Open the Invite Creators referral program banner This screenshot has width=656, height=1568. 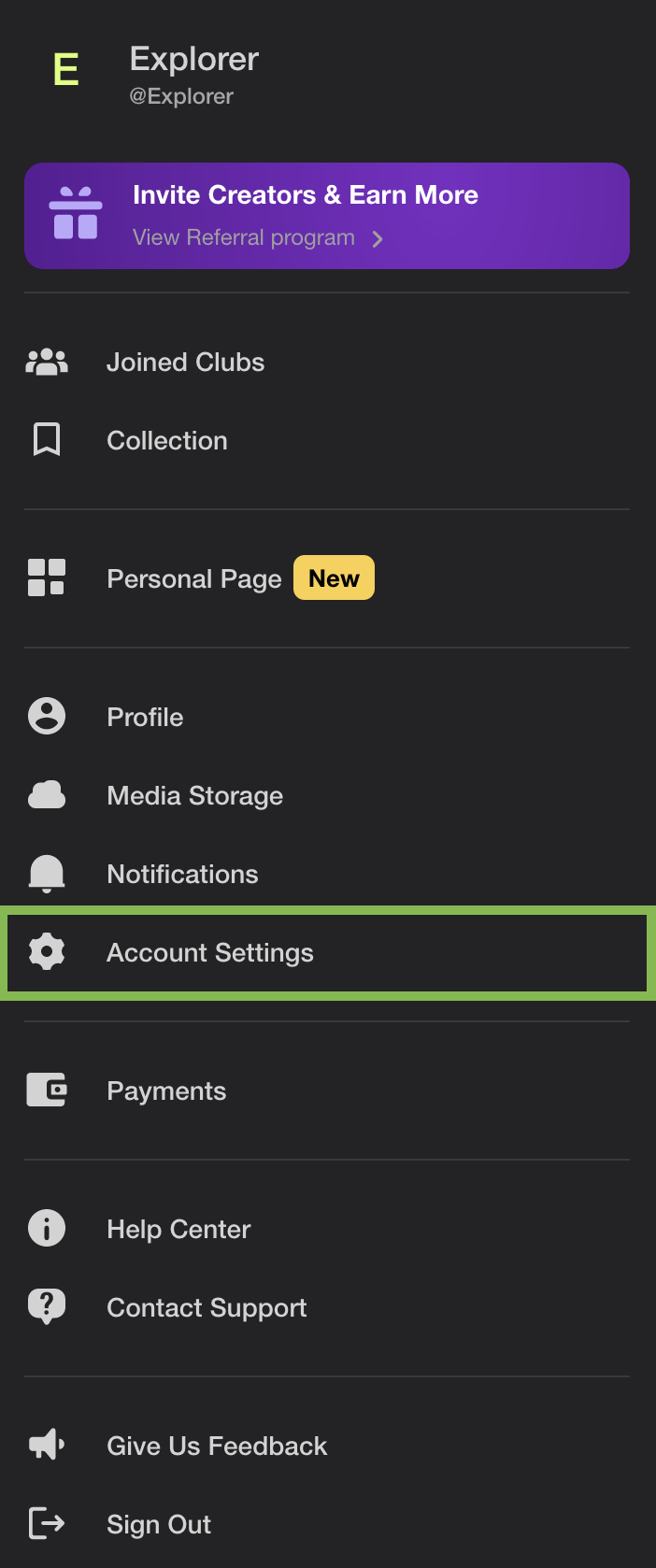tap(326, 216)
